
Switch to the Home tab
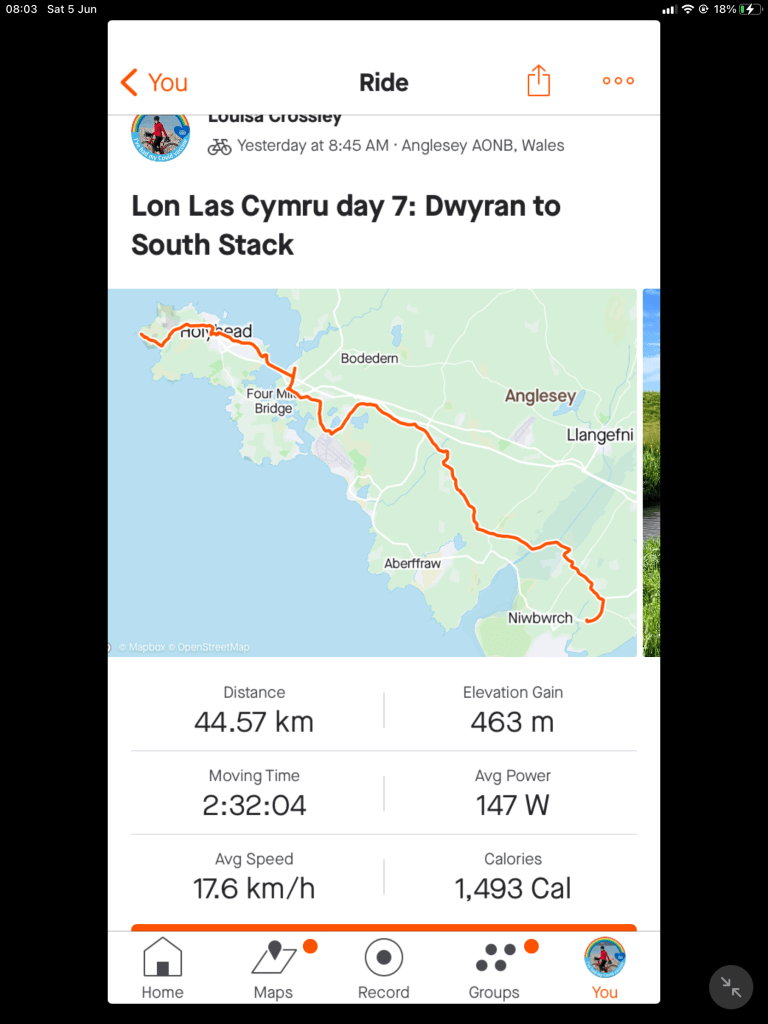162,968
